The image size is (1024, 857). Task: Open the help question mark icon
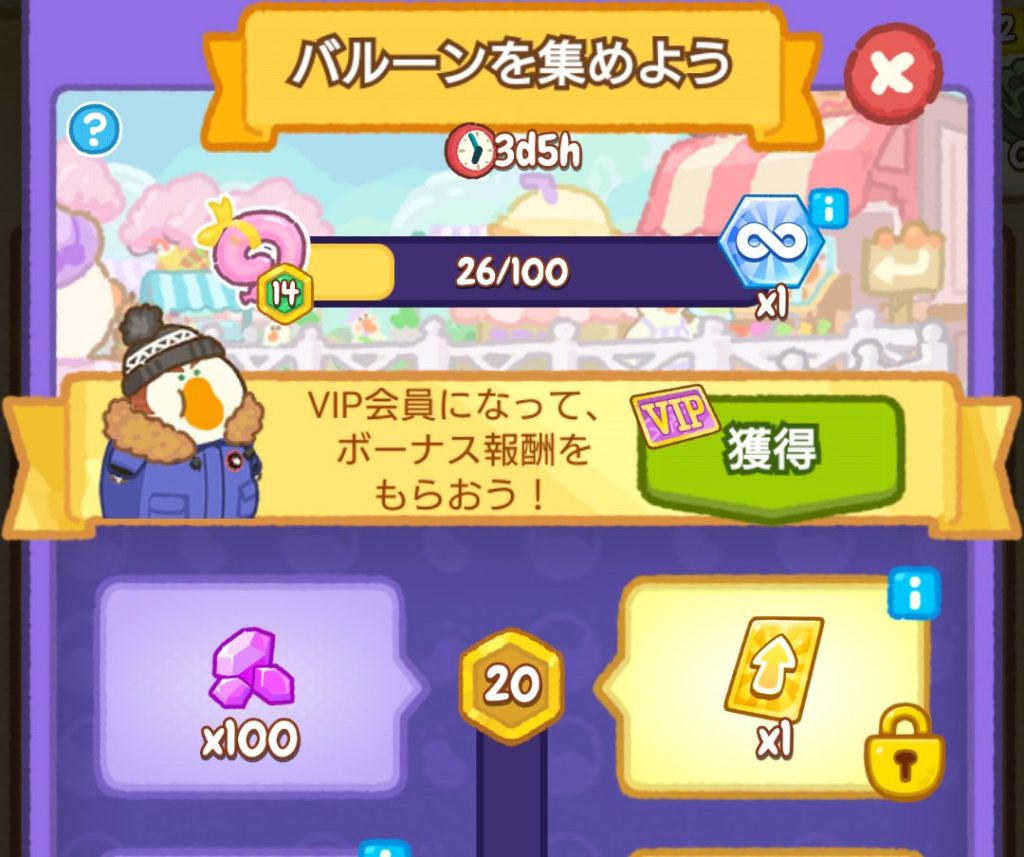94,130
